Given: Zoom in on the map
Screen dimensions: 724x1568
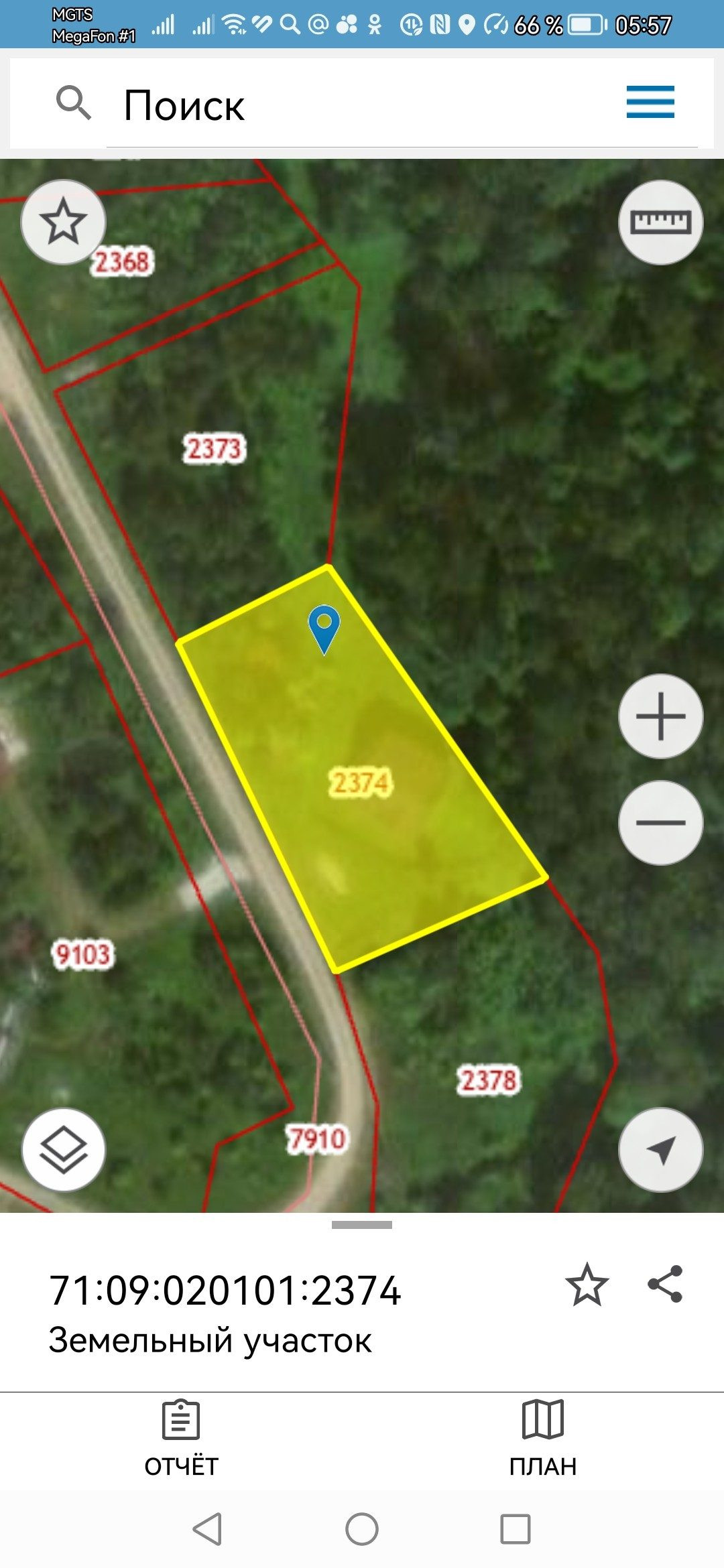Looking at the screenshot, I should pos(660,716).
